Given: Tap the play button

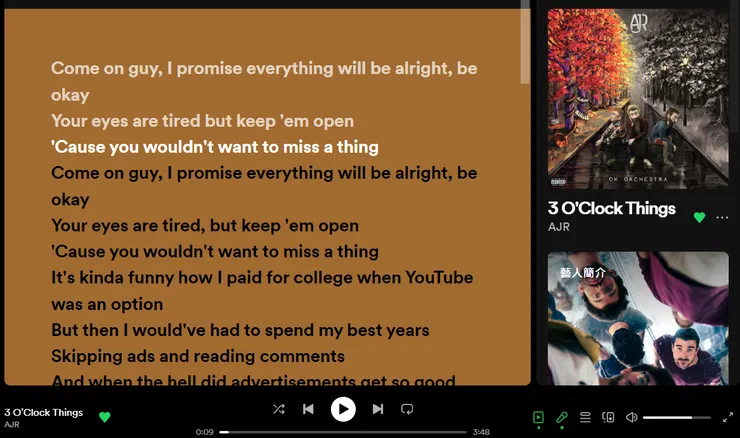Looking at the screenshot, I should [343, 409].
